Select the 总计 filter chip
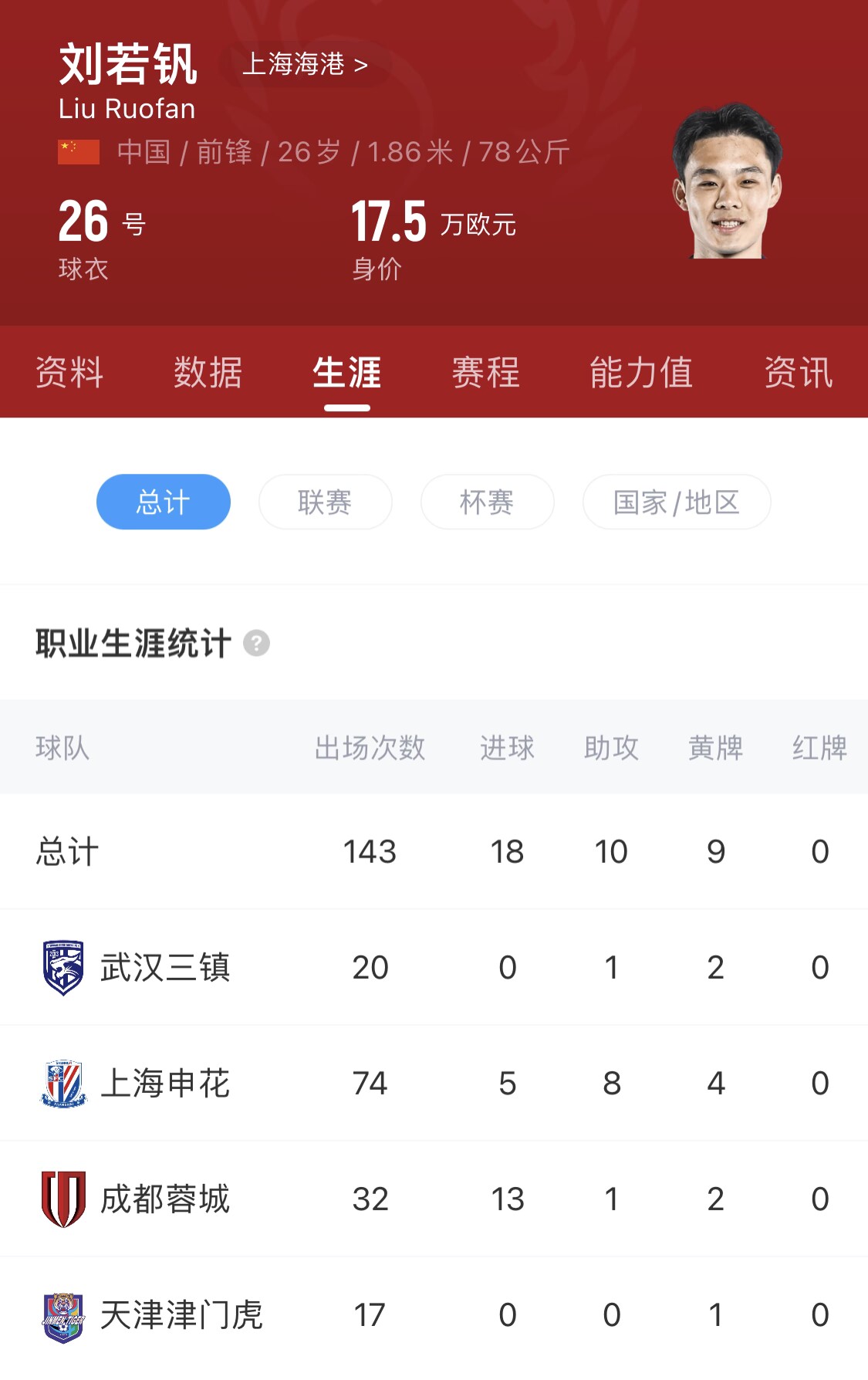Image resolution: width=868 pixels, height=1380 pixels. (163, 502)
